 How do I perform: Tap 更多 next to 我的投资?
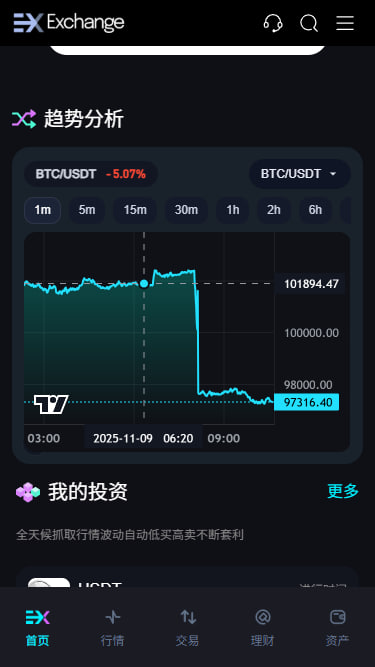click(343, 491)
